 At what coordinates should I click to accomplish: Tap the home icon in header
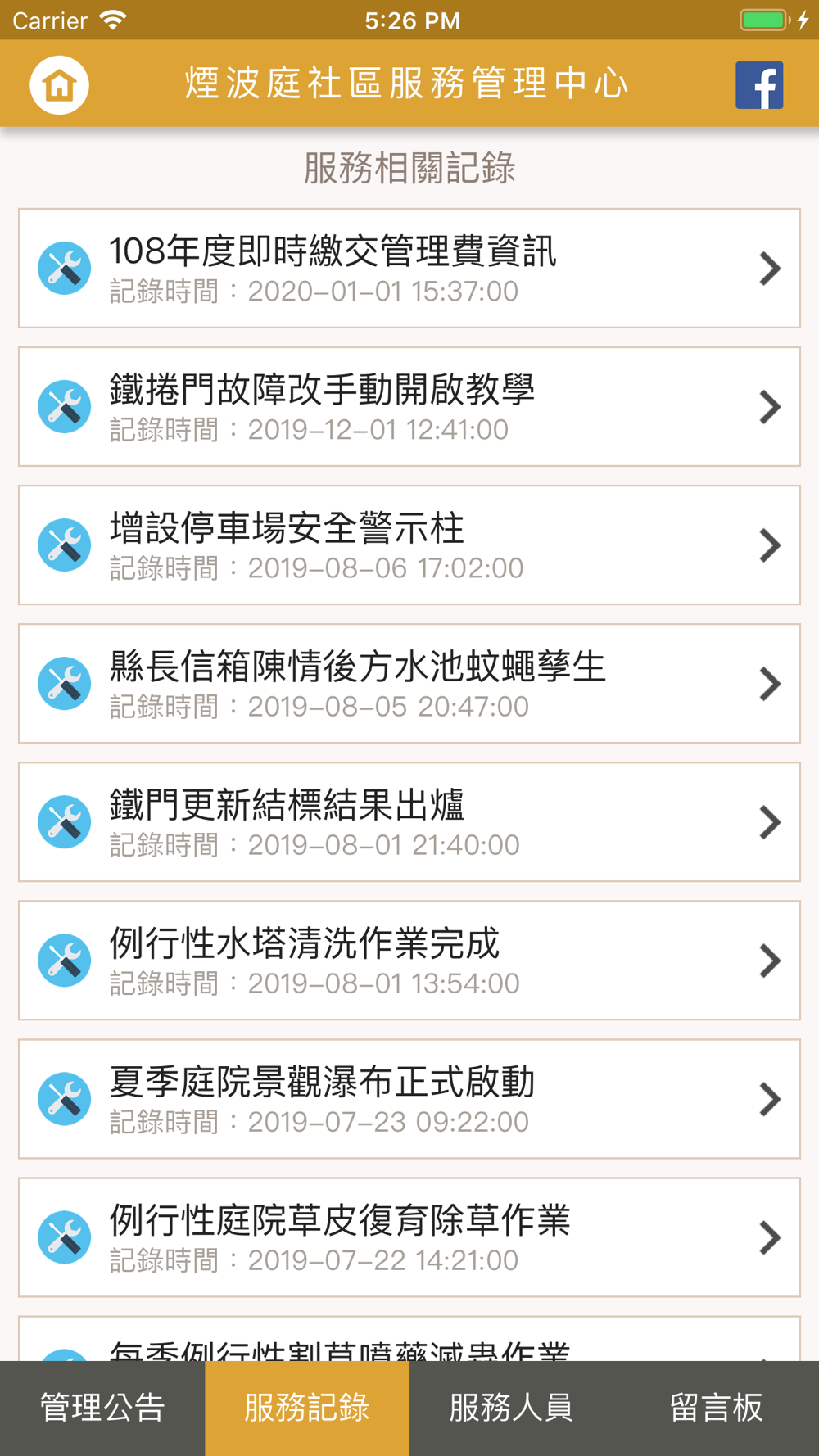click(x=59, y=85)
